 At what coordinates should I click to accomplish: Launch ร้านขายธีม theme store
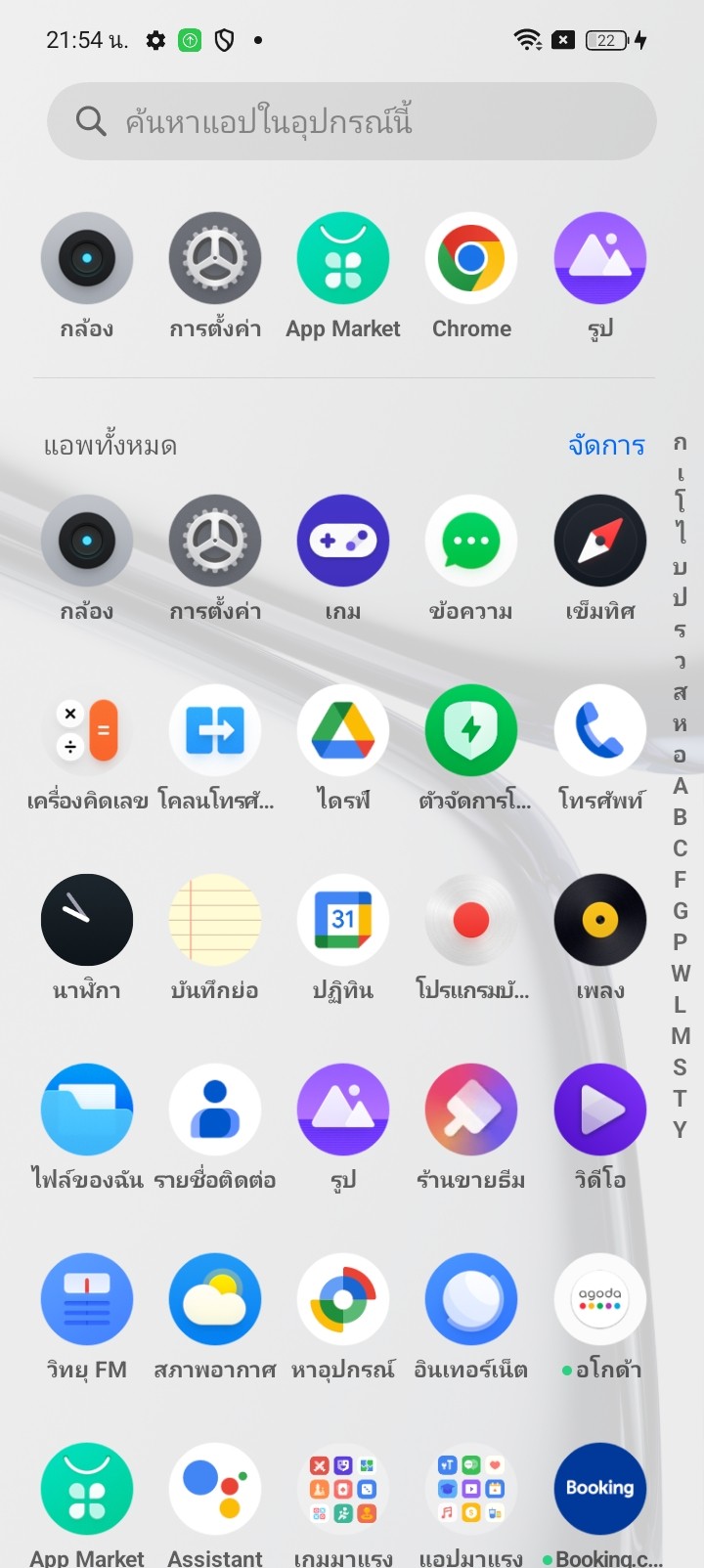click(x=471, y=1111)
